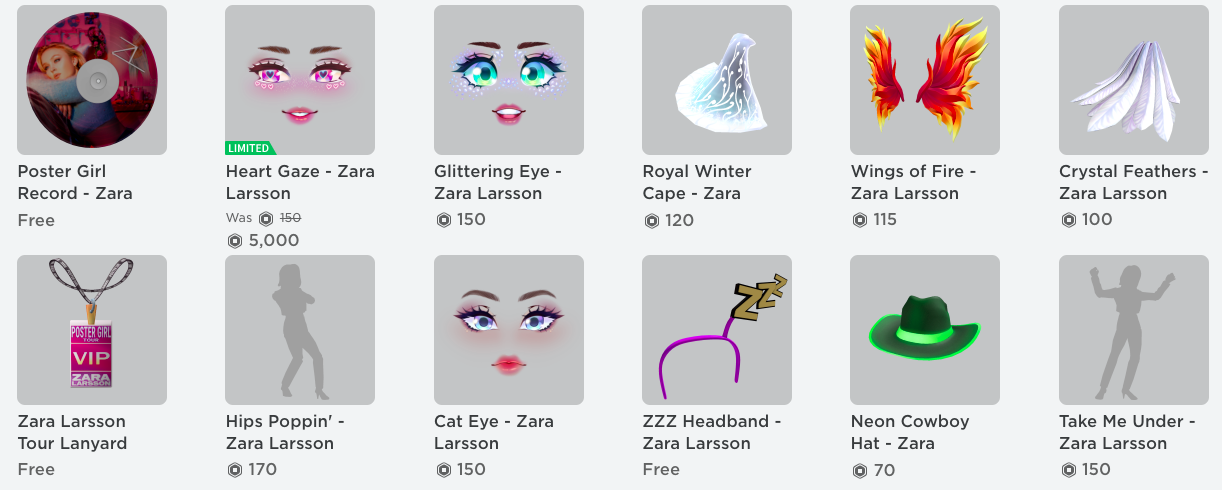This screenshot has height=490, width=1222.
Task: Select the Hips Poppin' emote
Action: [300, 330]
